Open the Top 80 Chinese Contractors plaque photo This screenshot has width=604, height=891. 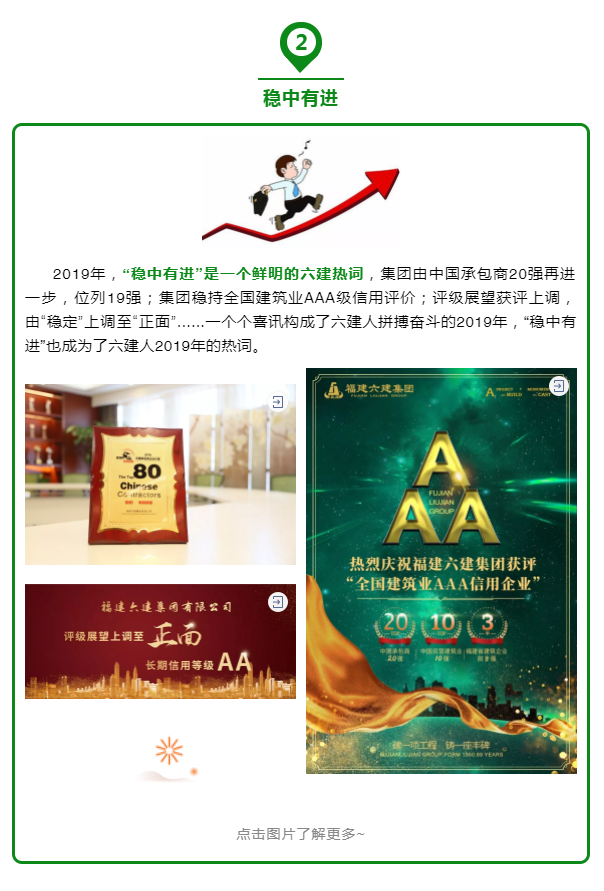click(160, 475)
